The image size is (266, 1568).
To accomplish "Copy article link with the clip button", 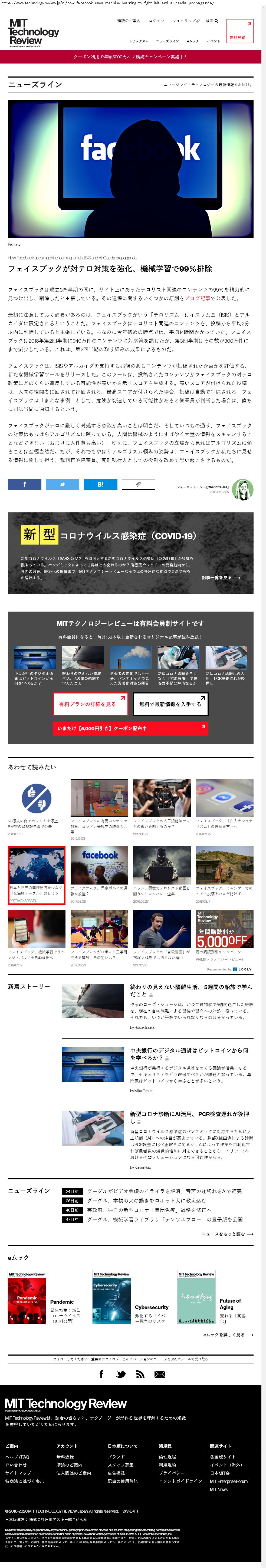I will [x=139, y=485].
